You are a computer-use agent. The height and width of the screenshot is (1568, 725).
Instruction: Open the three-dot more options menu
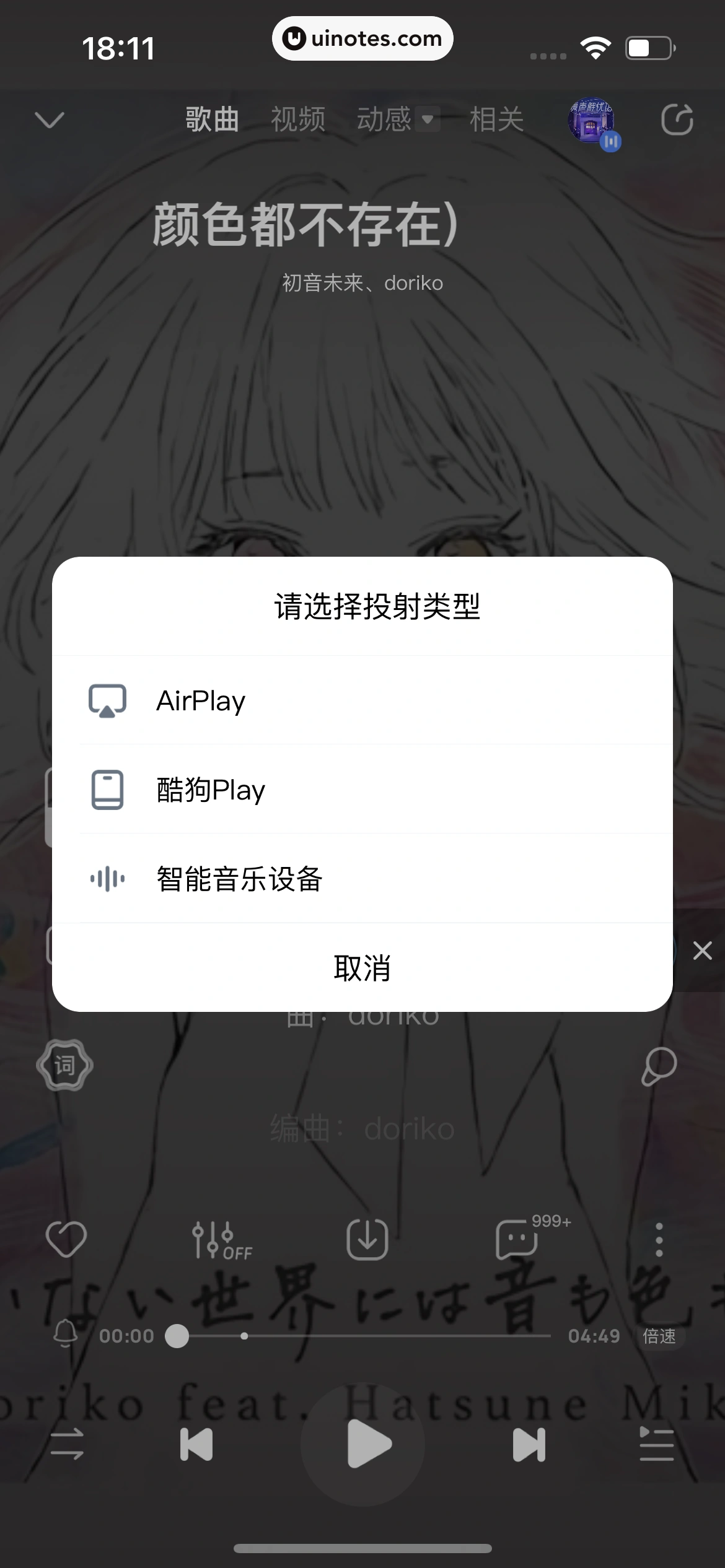coord(659,1240)
